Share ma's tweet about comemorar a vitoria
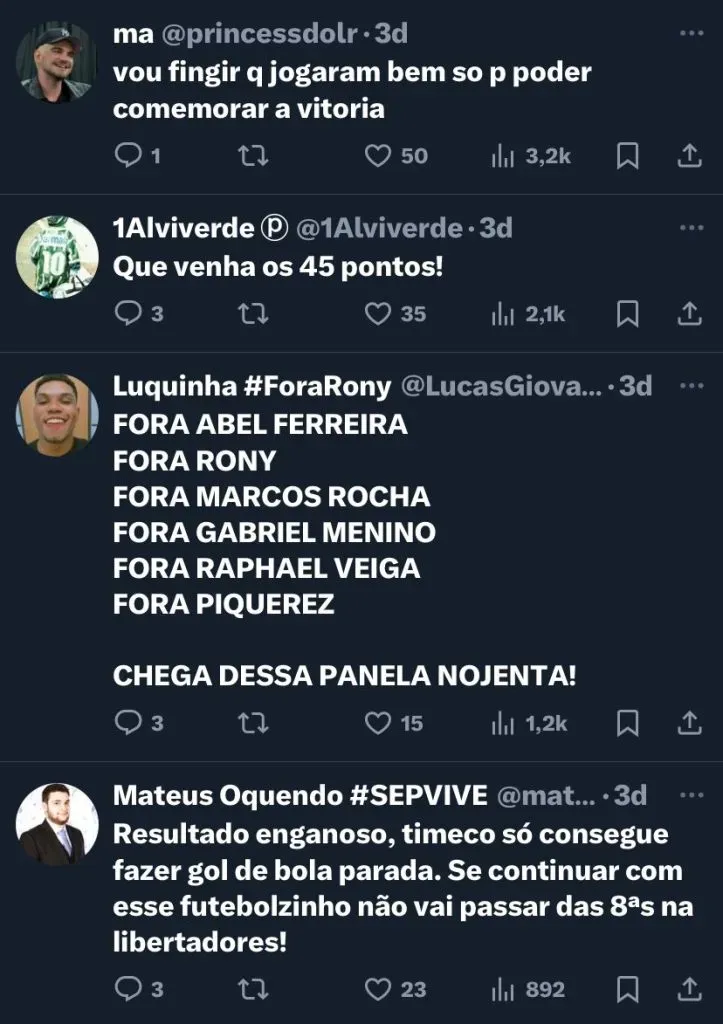 pos(689,156)
